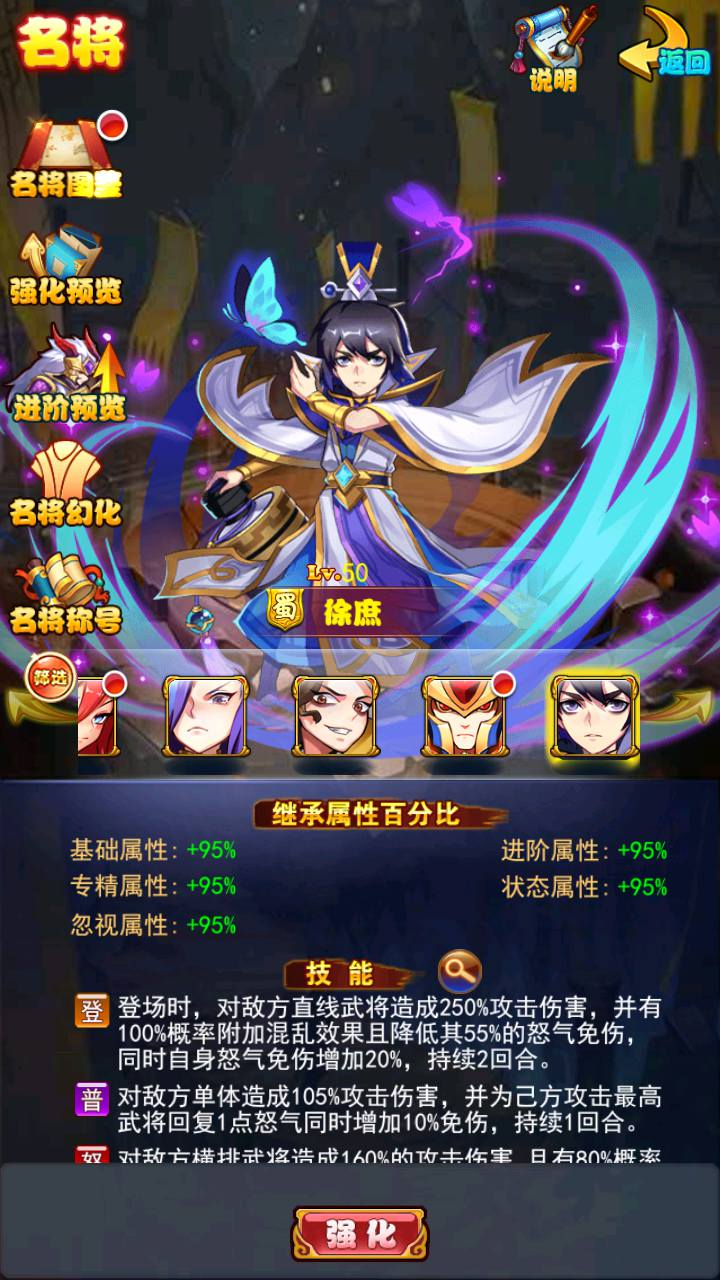Tap the 返回 back arrow
This screenshot has width=720, height=1280.
(665, 50)
